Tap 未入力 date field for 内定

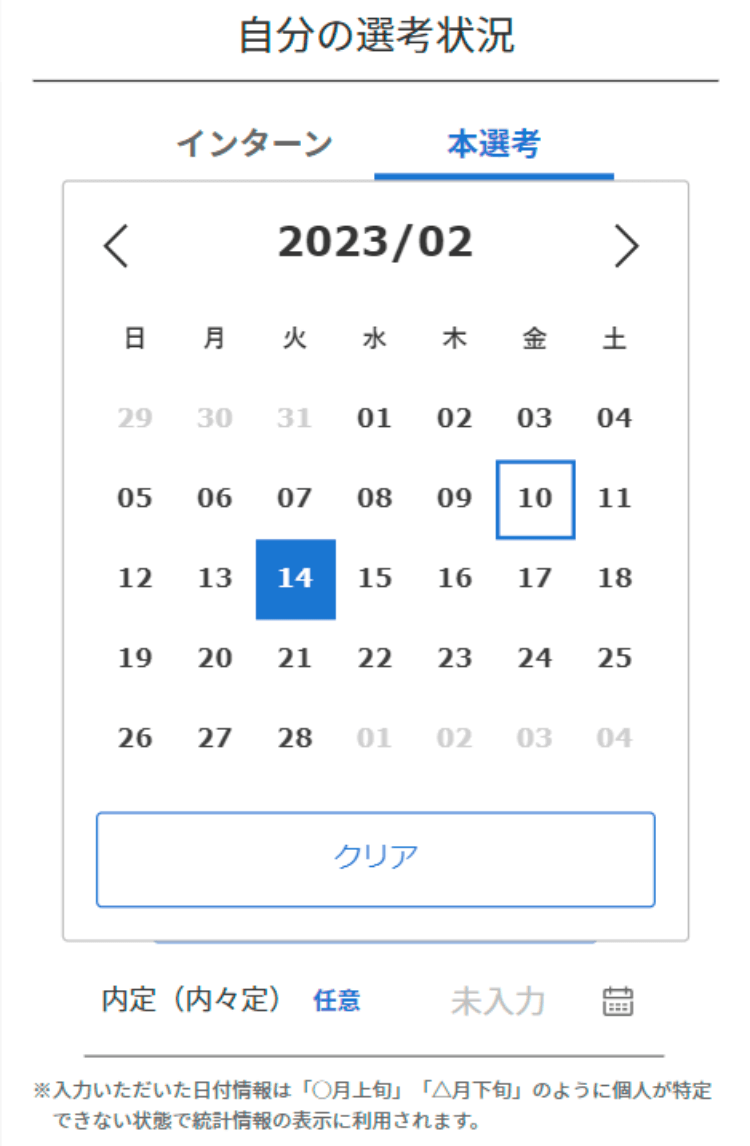pyautogui.click(x=497, y=1000)
